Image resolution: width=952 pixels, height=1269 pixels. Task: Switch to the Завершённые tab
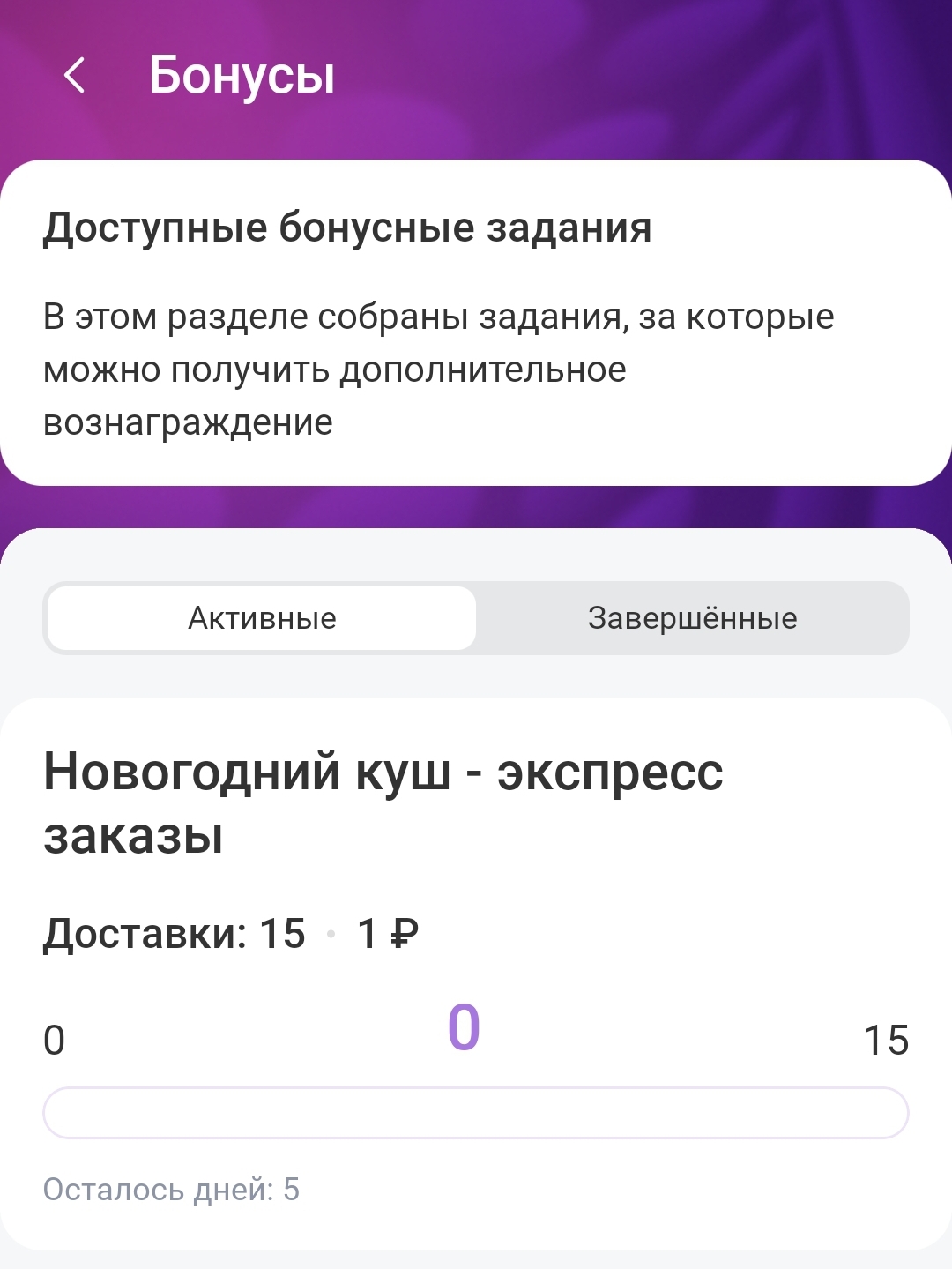[692, 618]
